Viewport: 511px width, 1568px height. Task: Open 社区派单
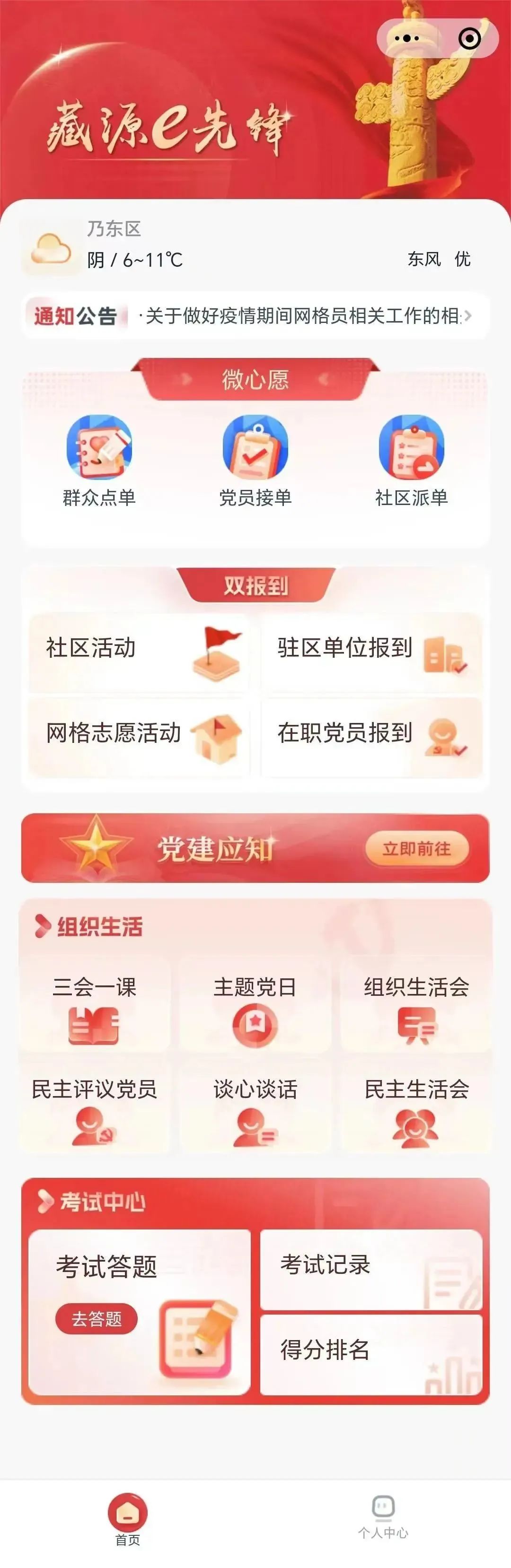[412, 461]
